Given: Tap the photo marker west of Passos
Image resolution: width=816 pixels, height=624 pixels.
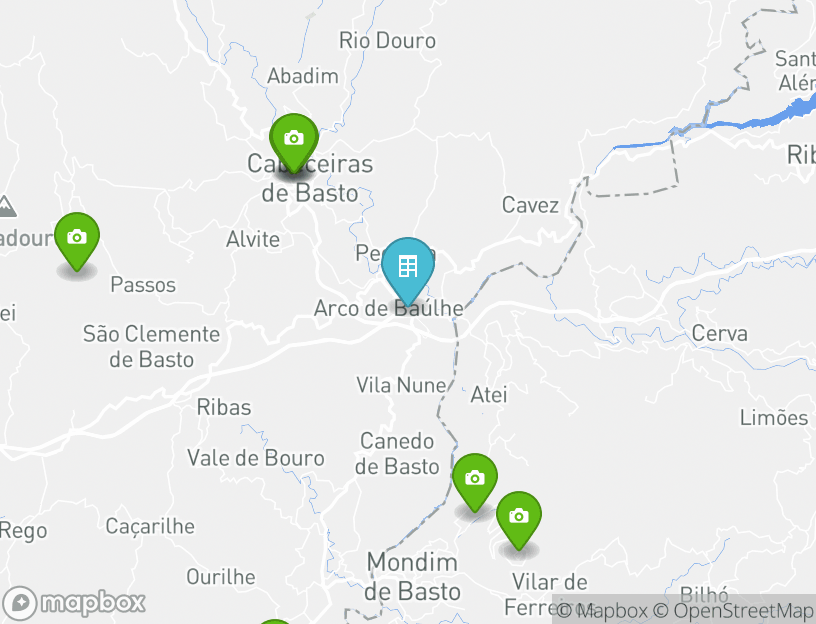Looking at the screenshot, I should click(77, 239).
